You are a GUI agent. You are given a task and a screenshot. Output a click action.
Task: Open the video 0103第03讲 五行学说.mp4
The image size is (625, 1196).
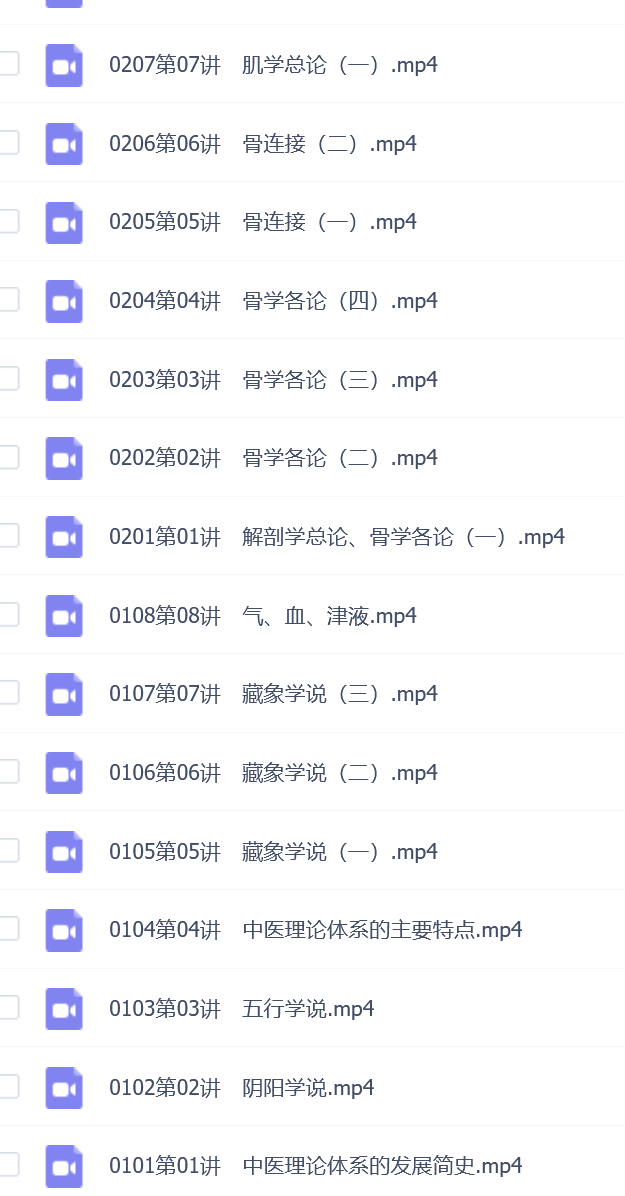(241, 1008)
